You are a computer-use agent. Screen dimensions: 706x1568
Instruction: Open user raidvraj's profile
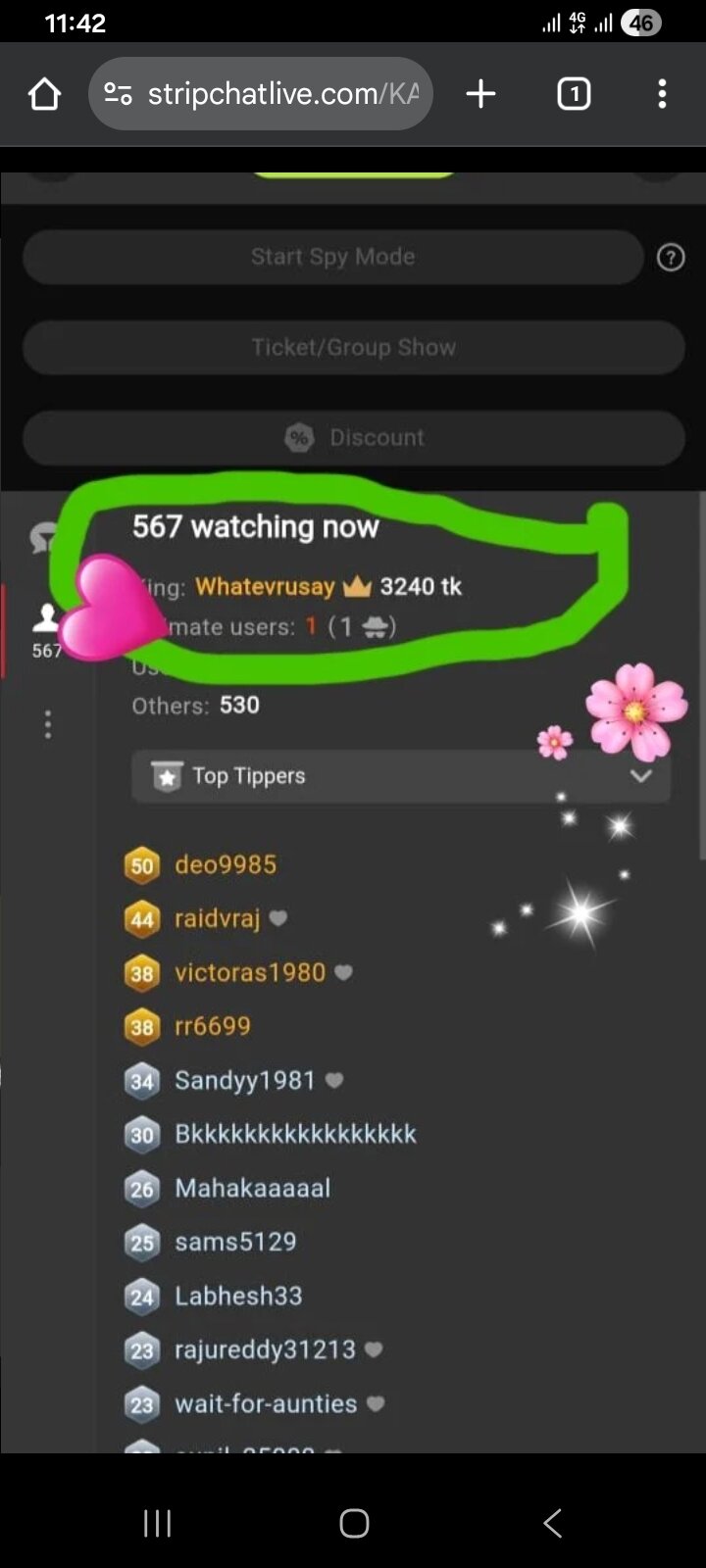pos(217,918)
